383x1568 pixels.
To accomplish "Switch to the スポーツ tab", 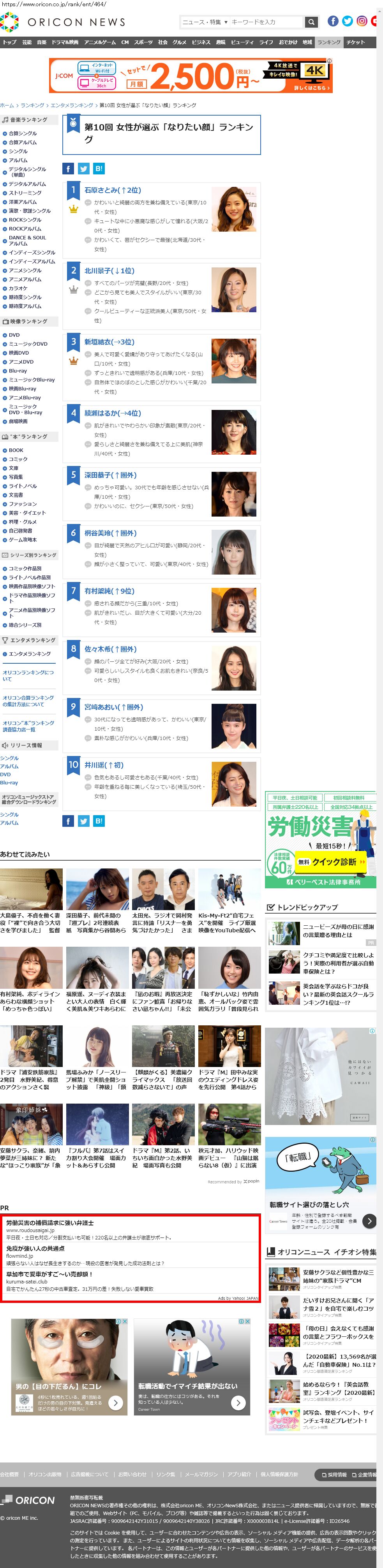I will coord(143,42).
